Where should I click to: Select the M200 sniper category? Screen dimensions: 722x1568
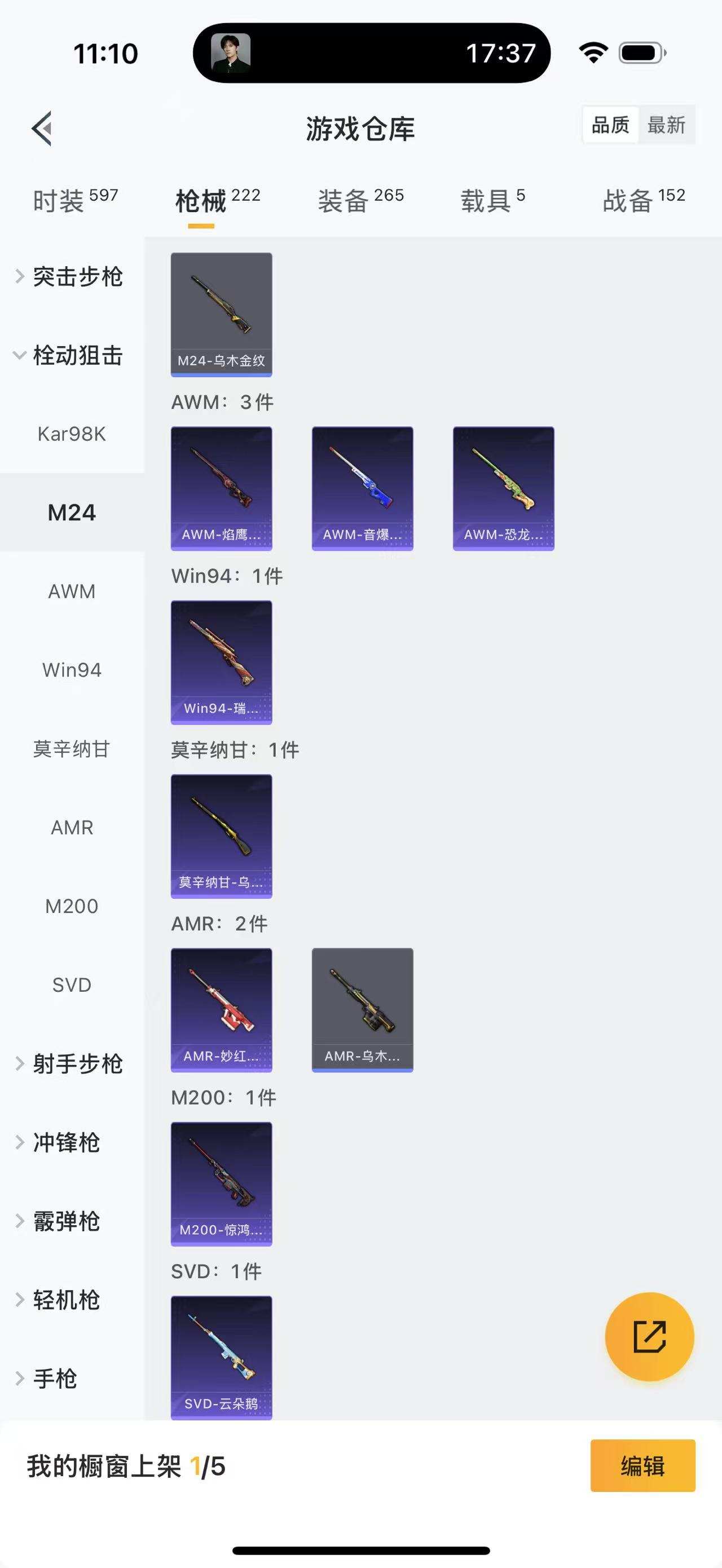[71, 906]
